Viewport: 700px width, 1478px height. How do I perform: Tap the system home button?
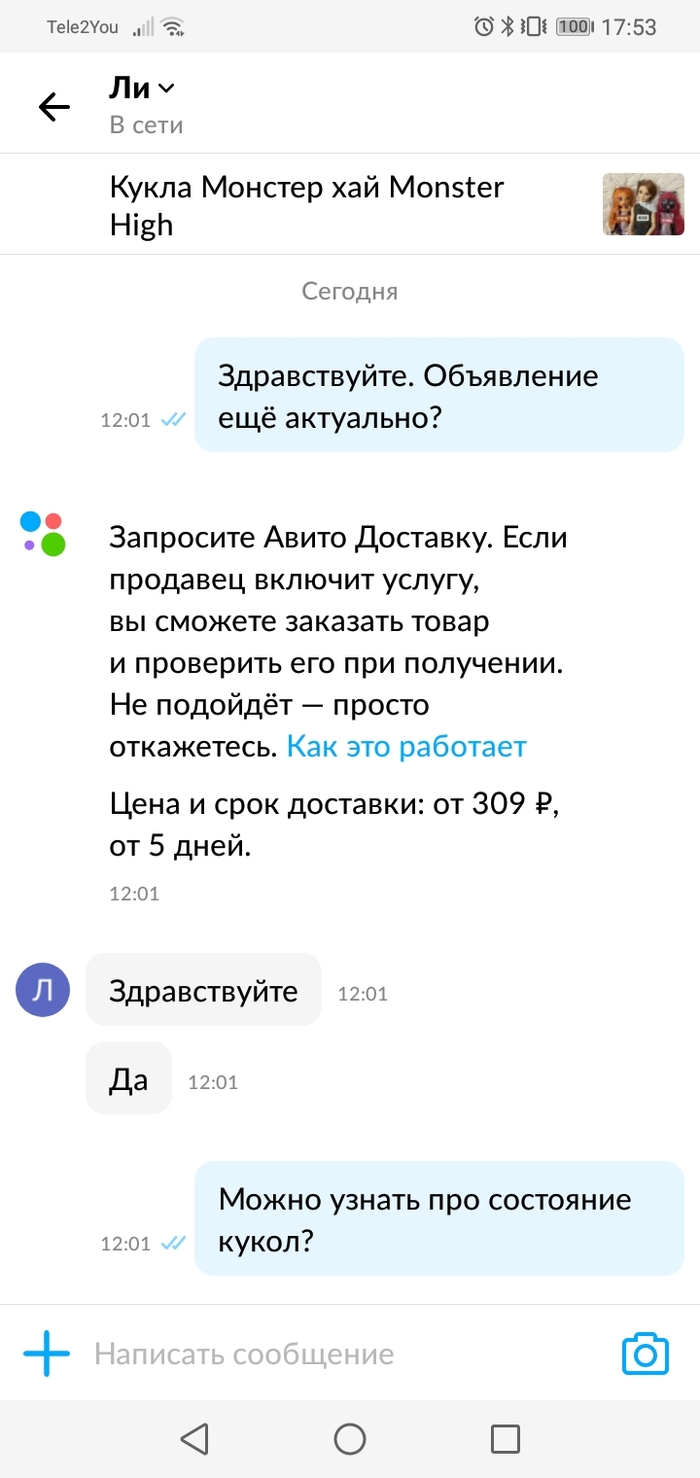point(349,1439)
